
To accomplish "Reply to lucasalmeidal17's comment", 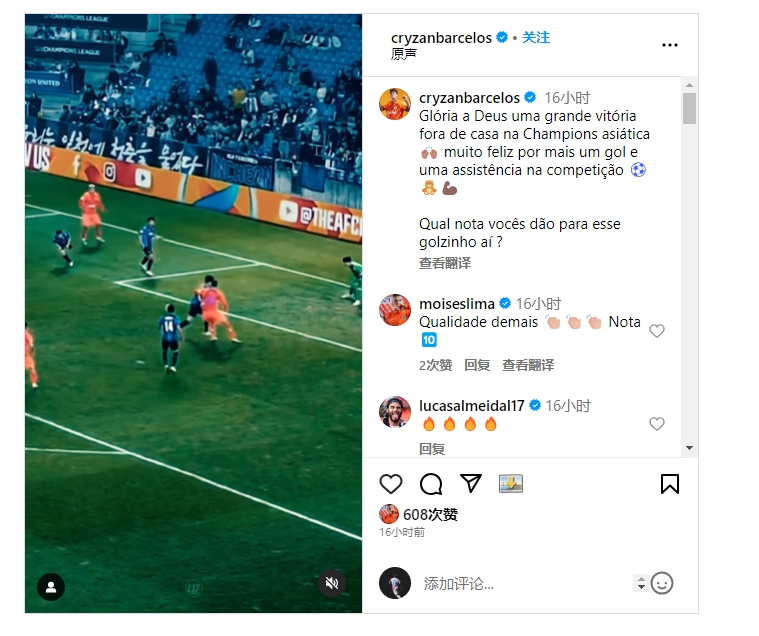I will (432, 449).
